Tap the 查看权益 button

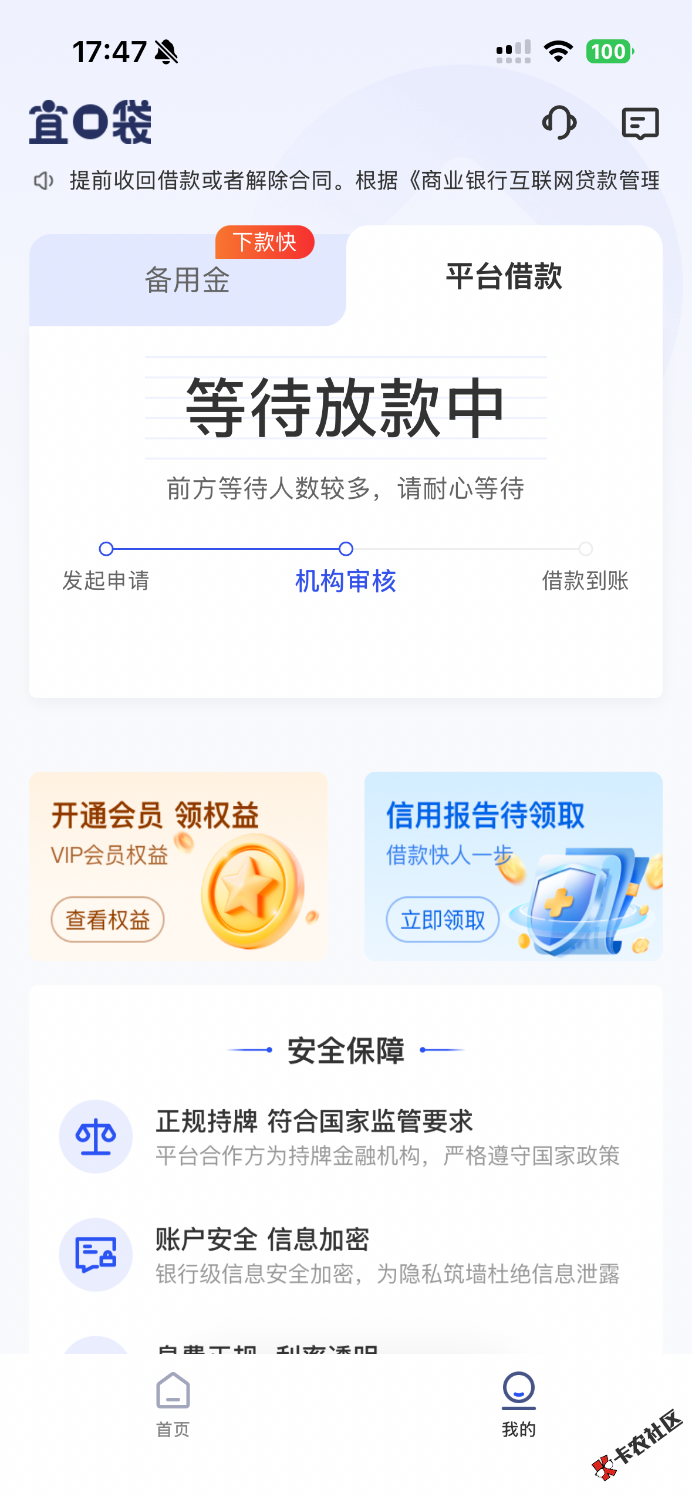click(108, 920)
